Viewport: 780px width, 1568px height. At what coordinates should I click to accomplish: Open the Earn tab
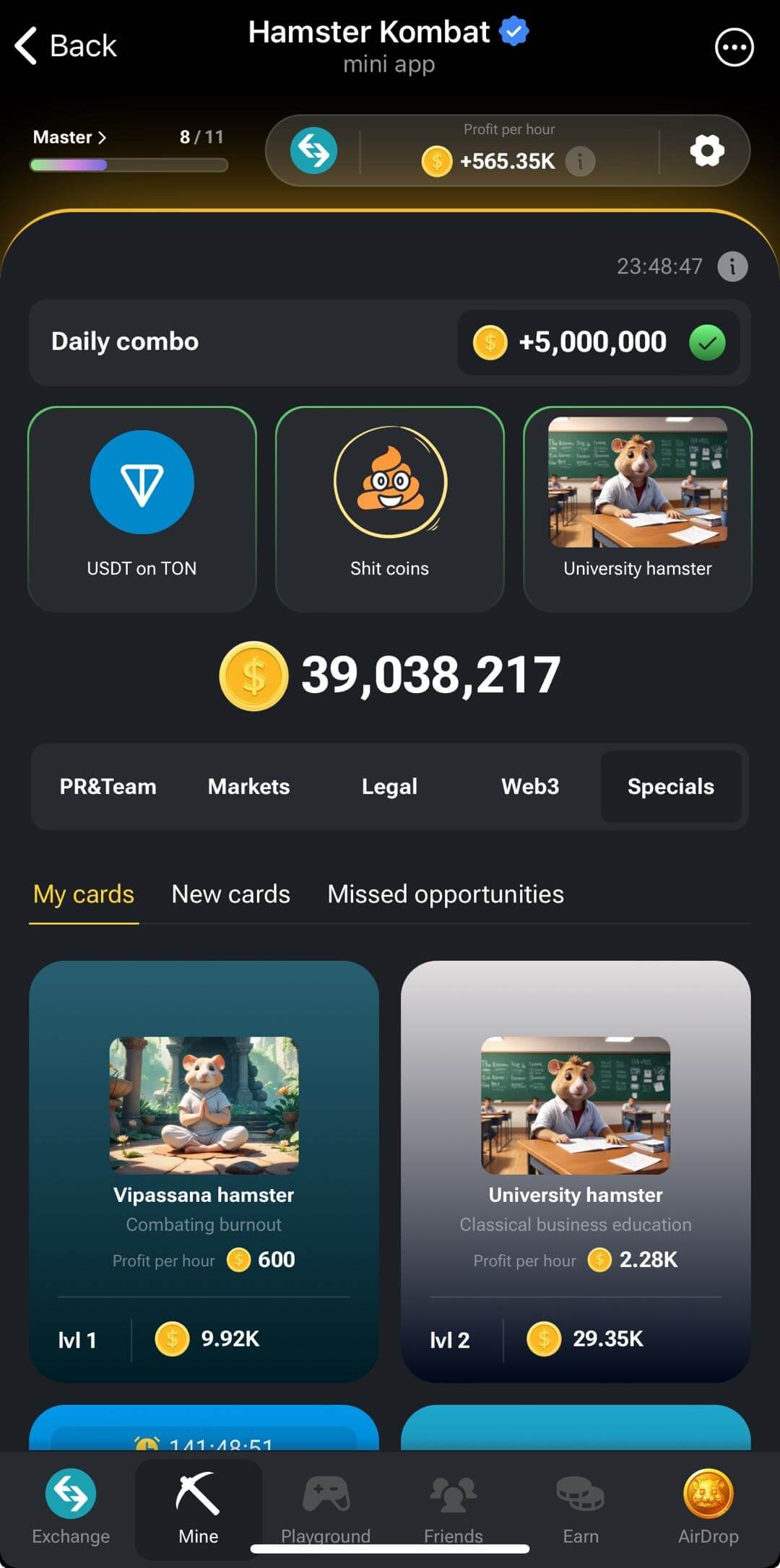581,1507
